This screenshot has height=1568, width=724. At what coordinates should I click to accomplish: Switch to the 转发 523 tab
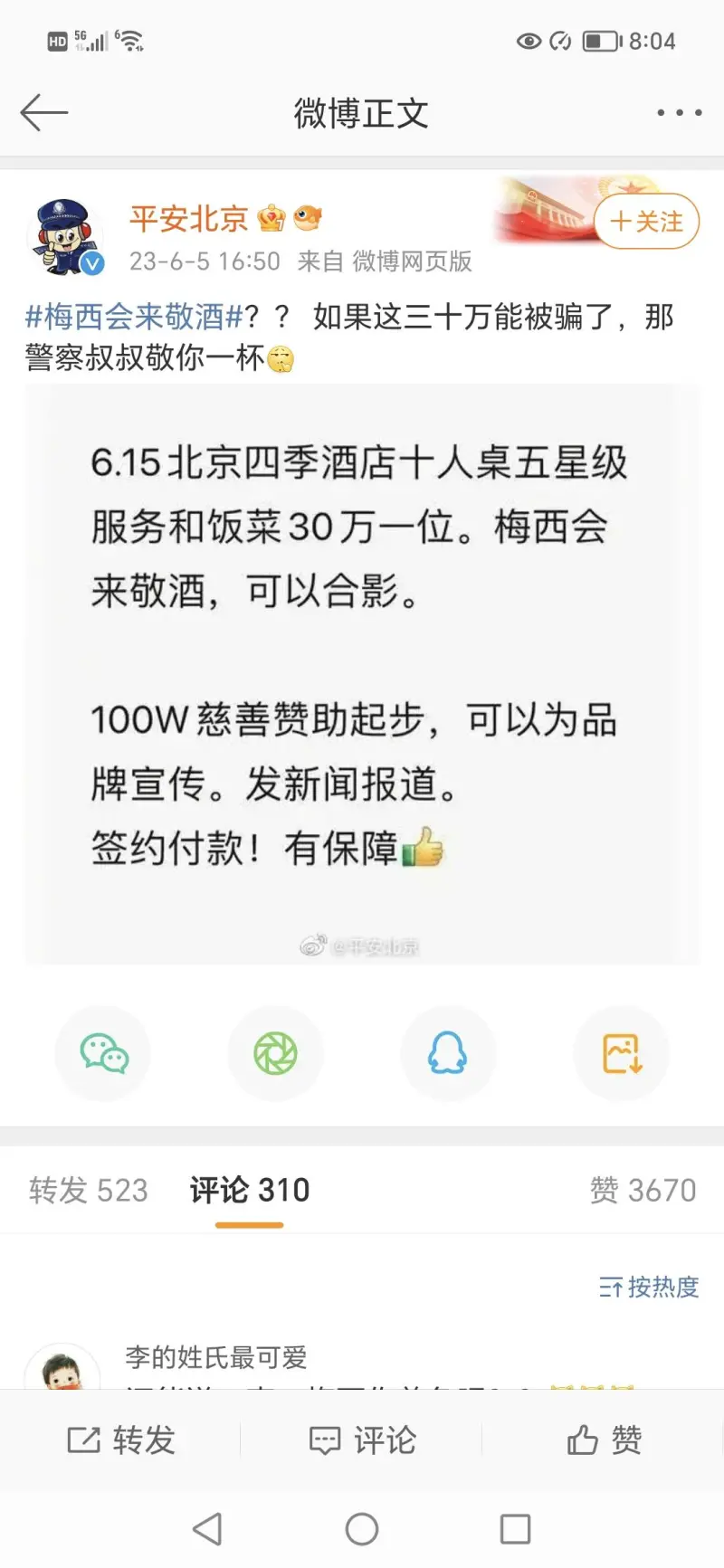point(88,1190)
